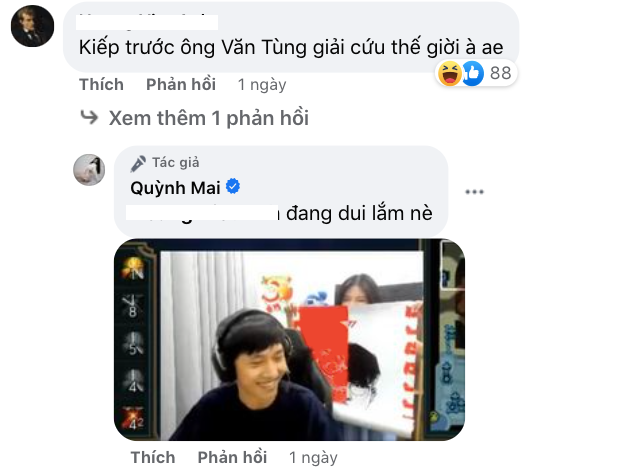Viewport: 627px width, 474px height.
Task: Expand "Xem thêm 1 phản hồi"
Action: pyautogui.click(x=208, y=118)
